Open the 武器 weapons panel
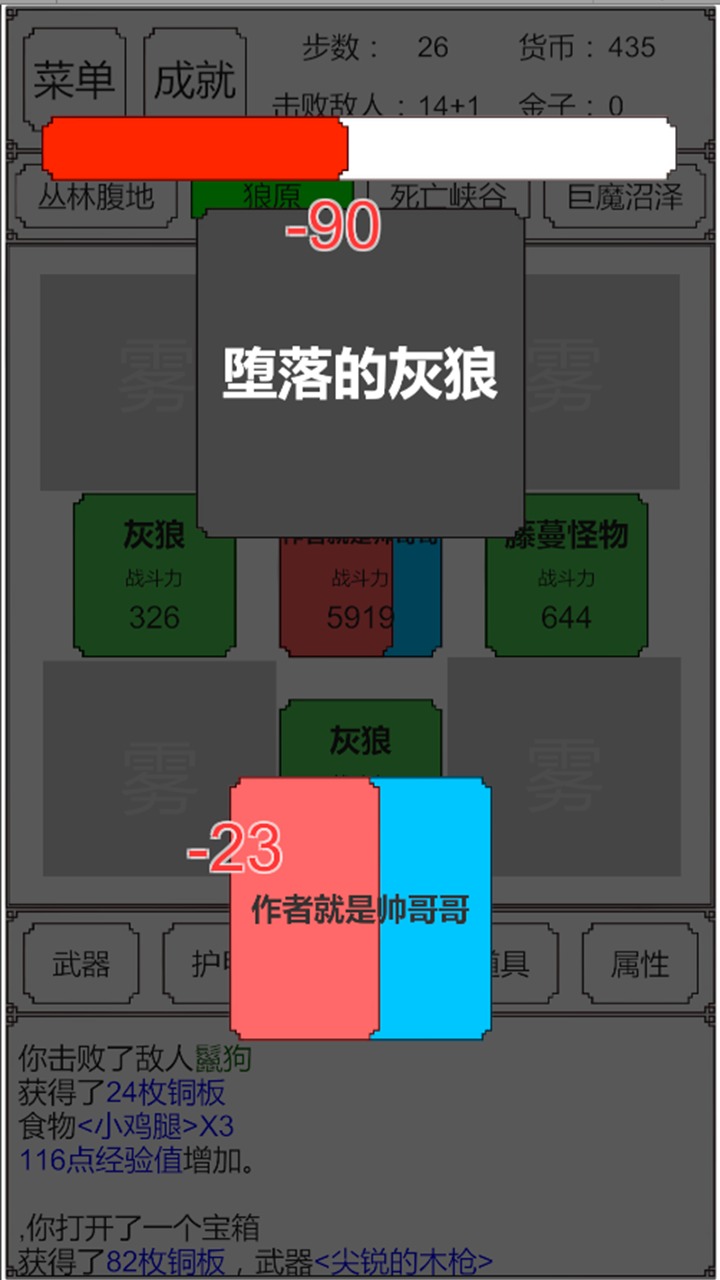The width and height of the screenshot is (720, 1280). pos(81,964)
